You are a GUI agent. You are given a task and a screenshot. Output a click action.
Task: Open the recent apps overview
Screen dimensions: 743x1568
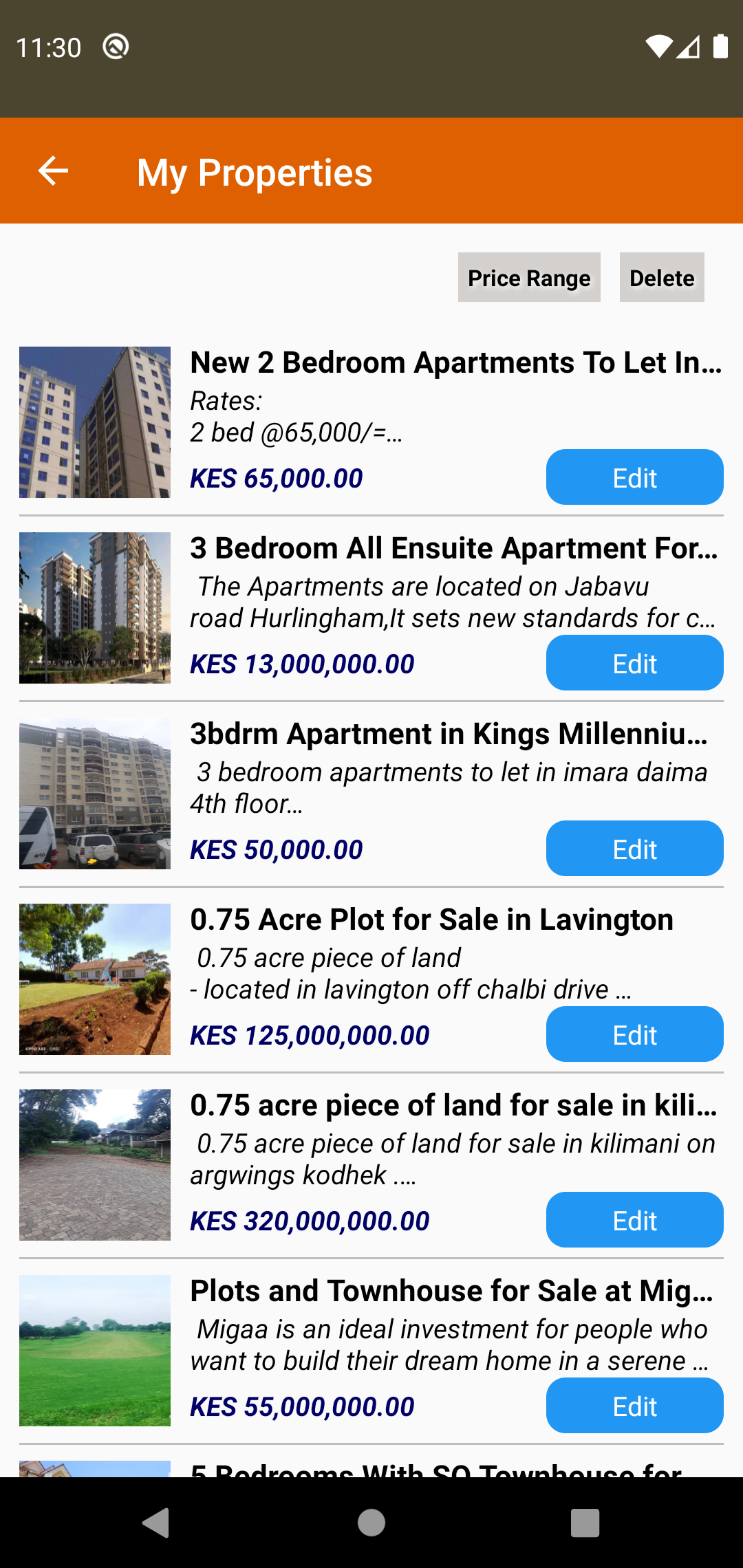tap(585, 1523)
